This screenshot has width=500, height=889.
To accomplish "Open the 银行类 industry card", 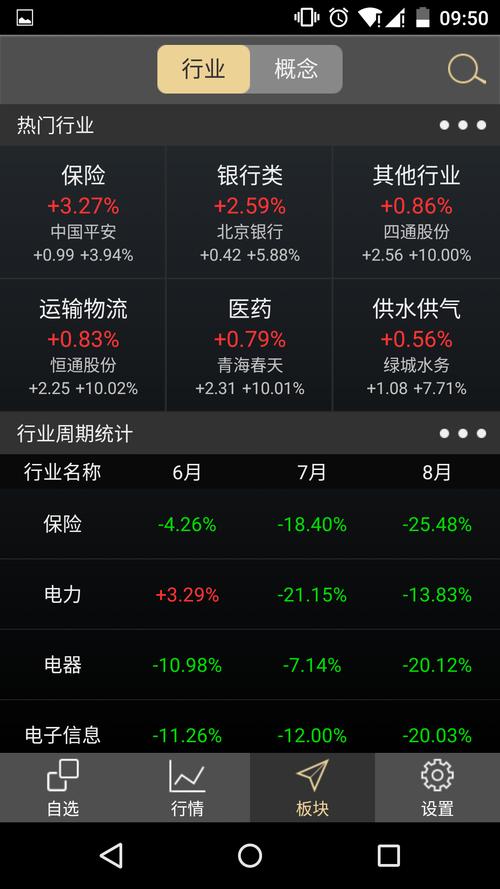I will [249, 212].
